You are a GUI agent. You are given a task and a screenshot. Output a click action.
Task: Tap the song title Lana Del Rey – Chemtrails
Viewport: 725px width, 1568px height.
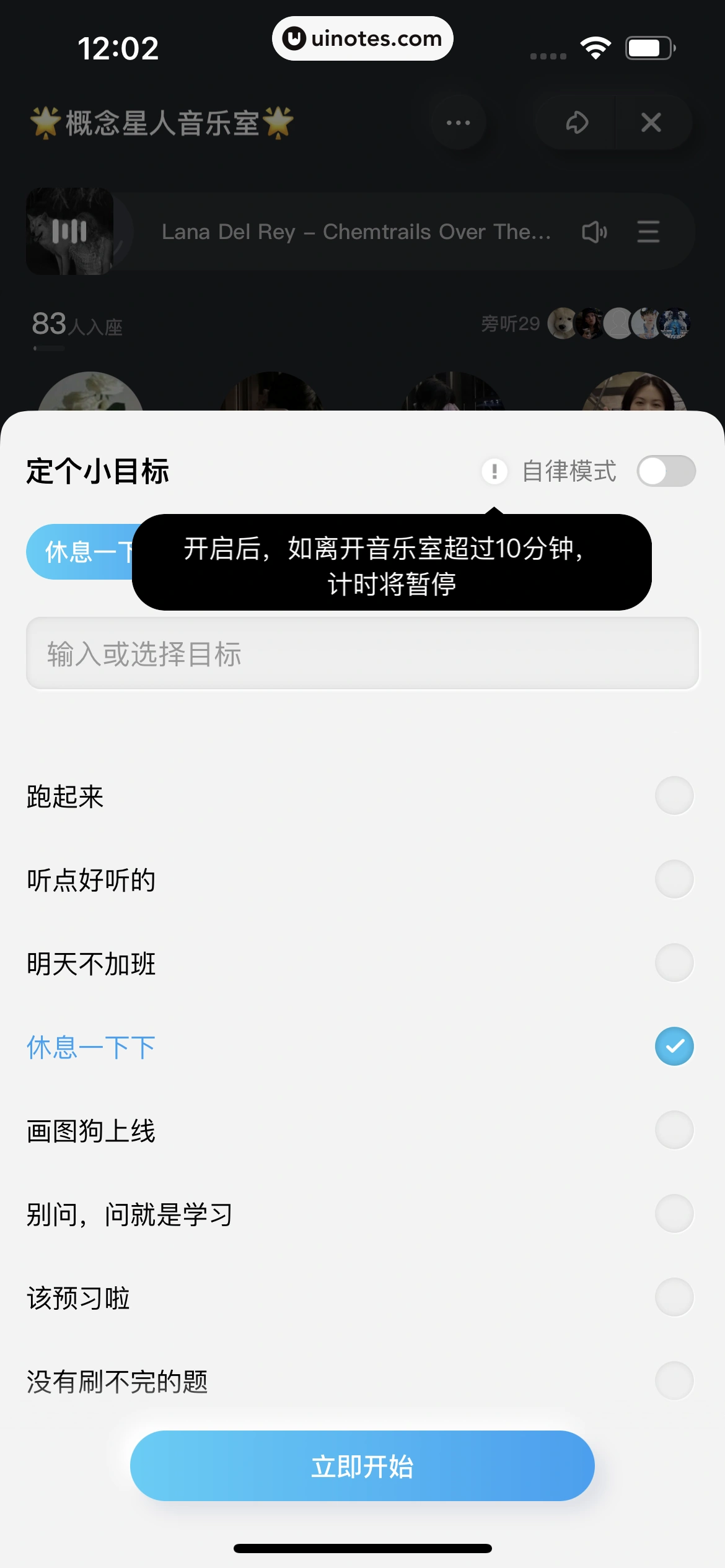356,232
